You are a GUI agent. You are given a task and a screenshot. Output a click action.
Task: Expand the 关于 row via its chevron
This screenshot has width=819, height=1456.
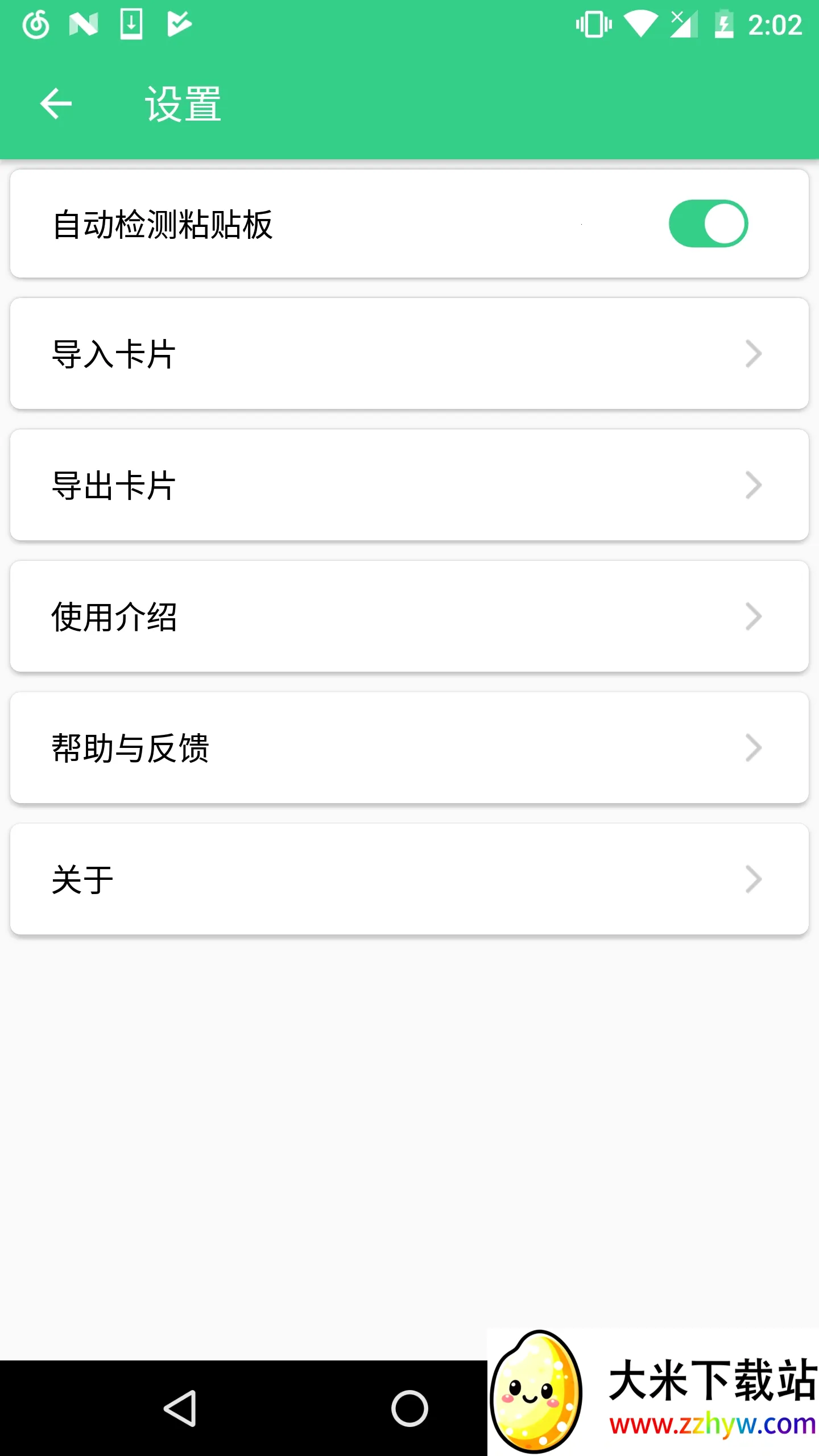click(754, 879)
